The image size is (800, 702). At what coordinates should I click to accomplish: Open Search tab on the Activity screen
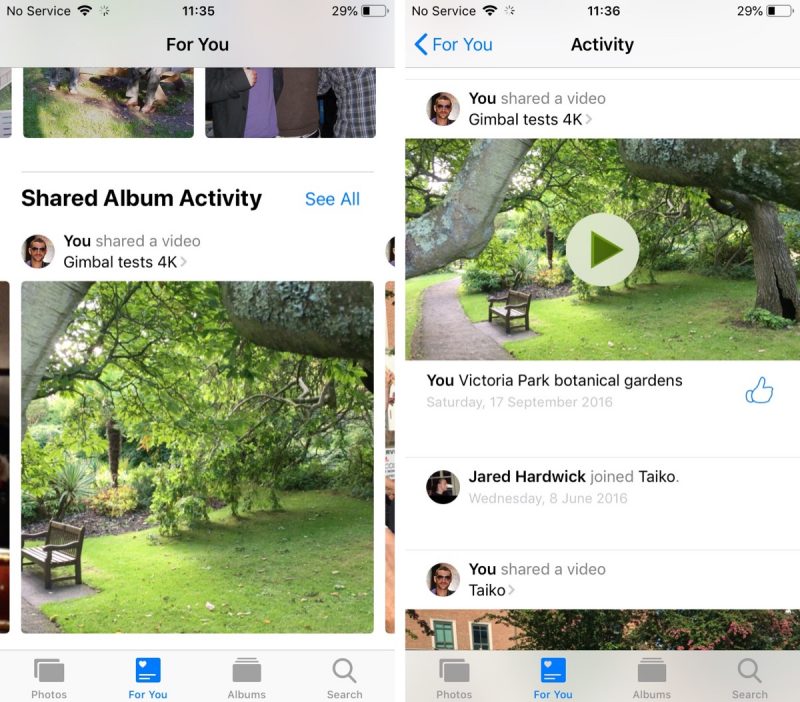coord(749,677)
